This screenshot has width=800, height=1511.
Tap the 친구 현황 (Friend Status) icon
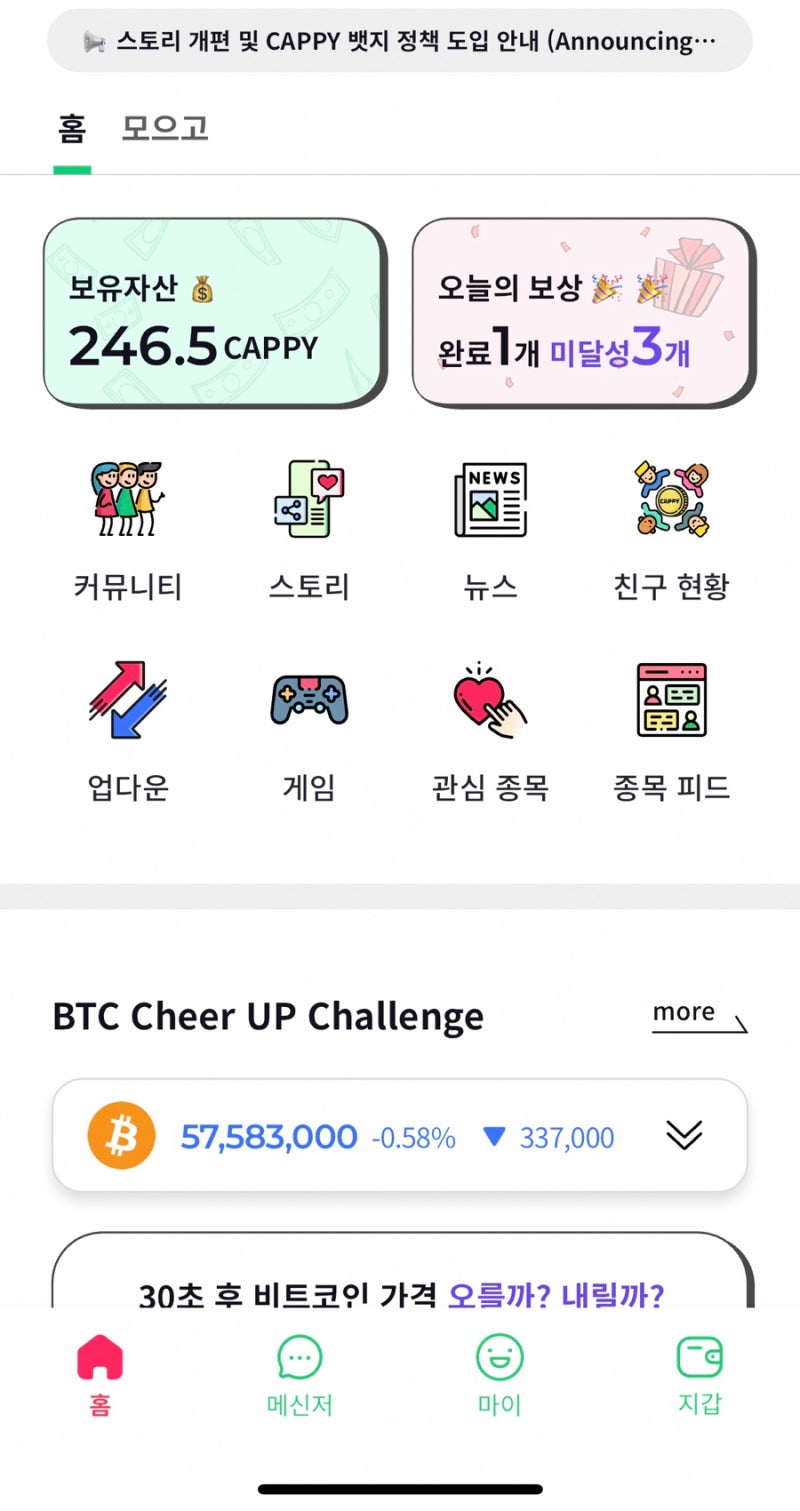(672, 525)
